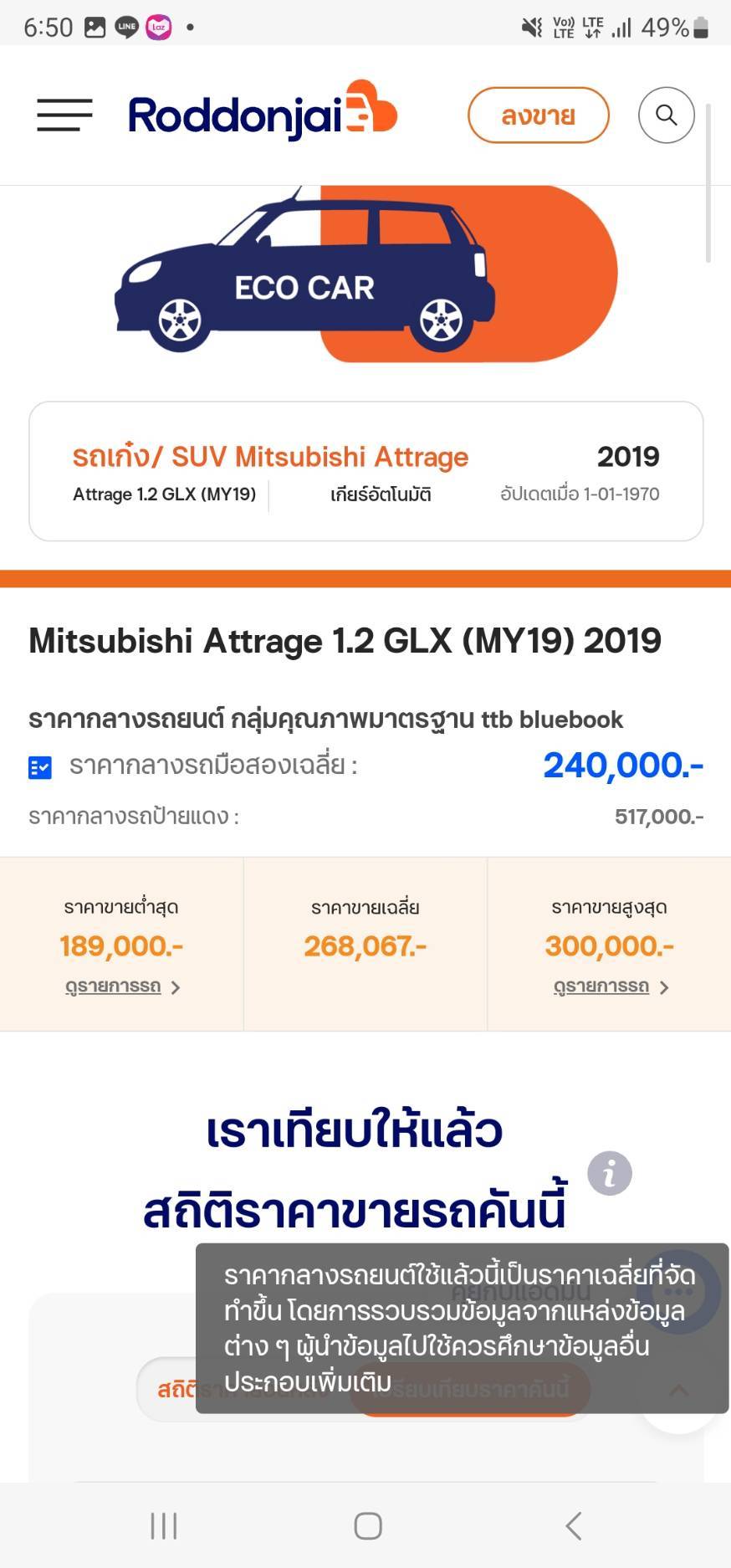Tap the ลงขาย sell button
The width and height of the screenshot is (731, 1568).
coord(538,115)
